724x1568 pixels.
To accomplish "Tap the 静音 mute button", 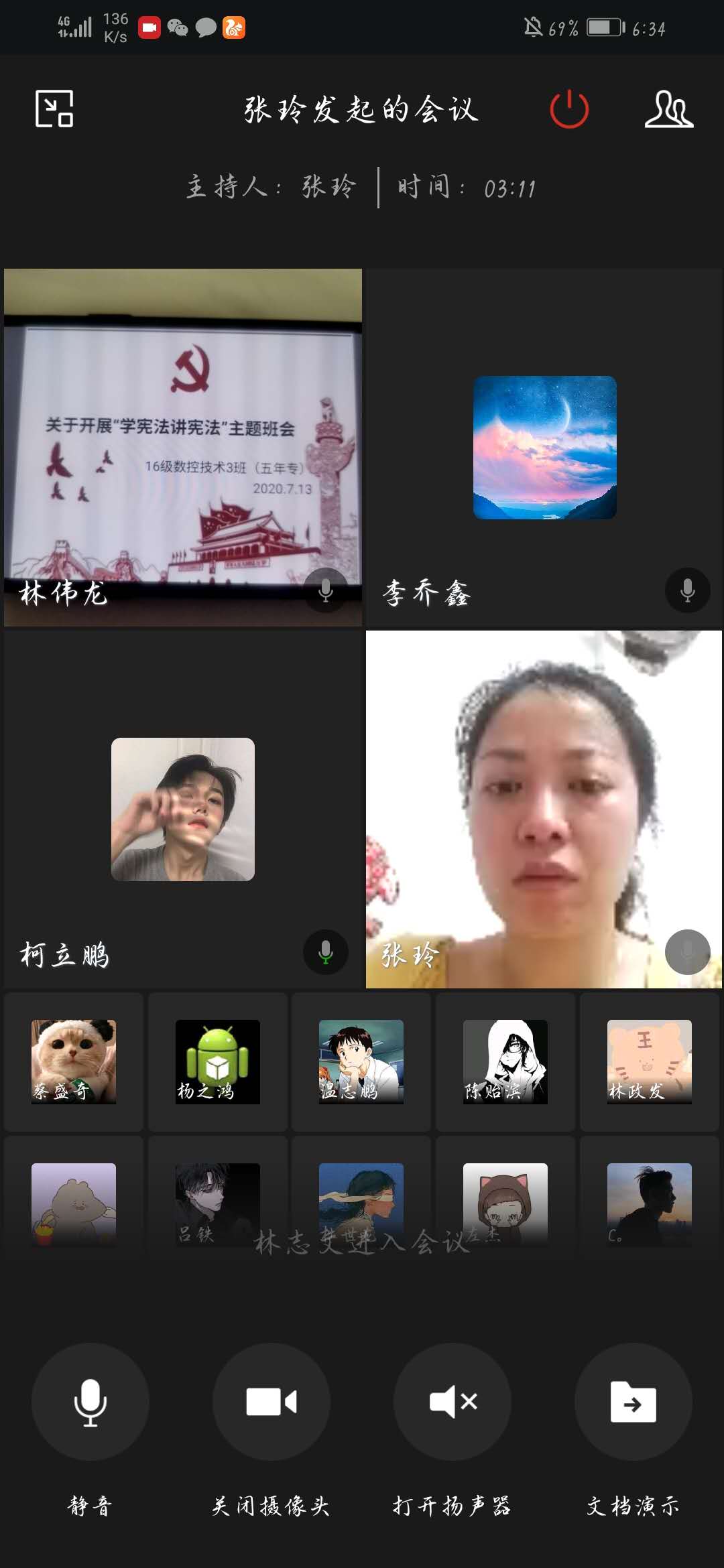I will [x=90, y=1402].
